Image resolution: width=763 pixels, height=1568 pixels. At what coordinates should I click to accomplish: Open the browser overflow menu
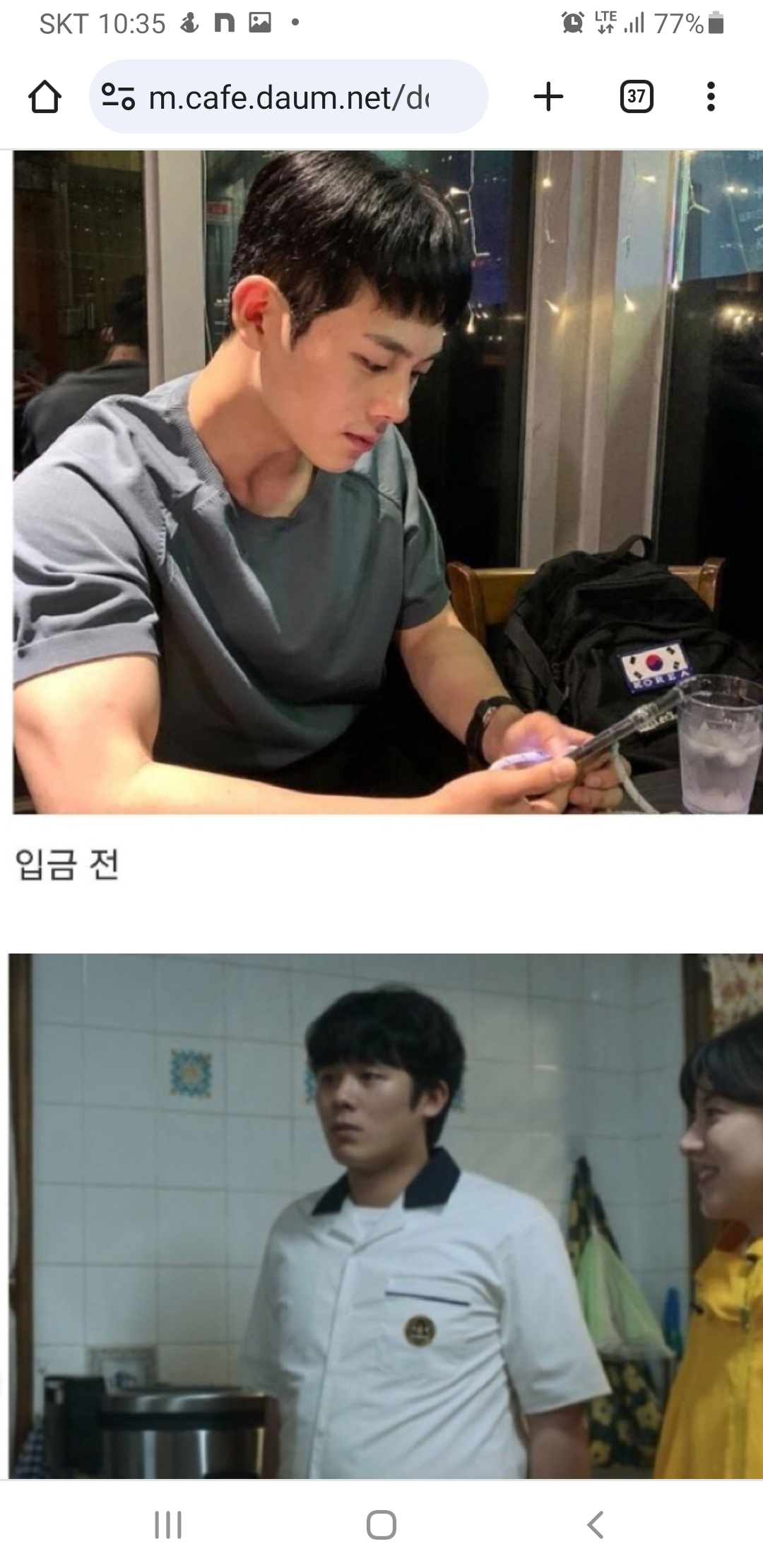tap(711, 97)
